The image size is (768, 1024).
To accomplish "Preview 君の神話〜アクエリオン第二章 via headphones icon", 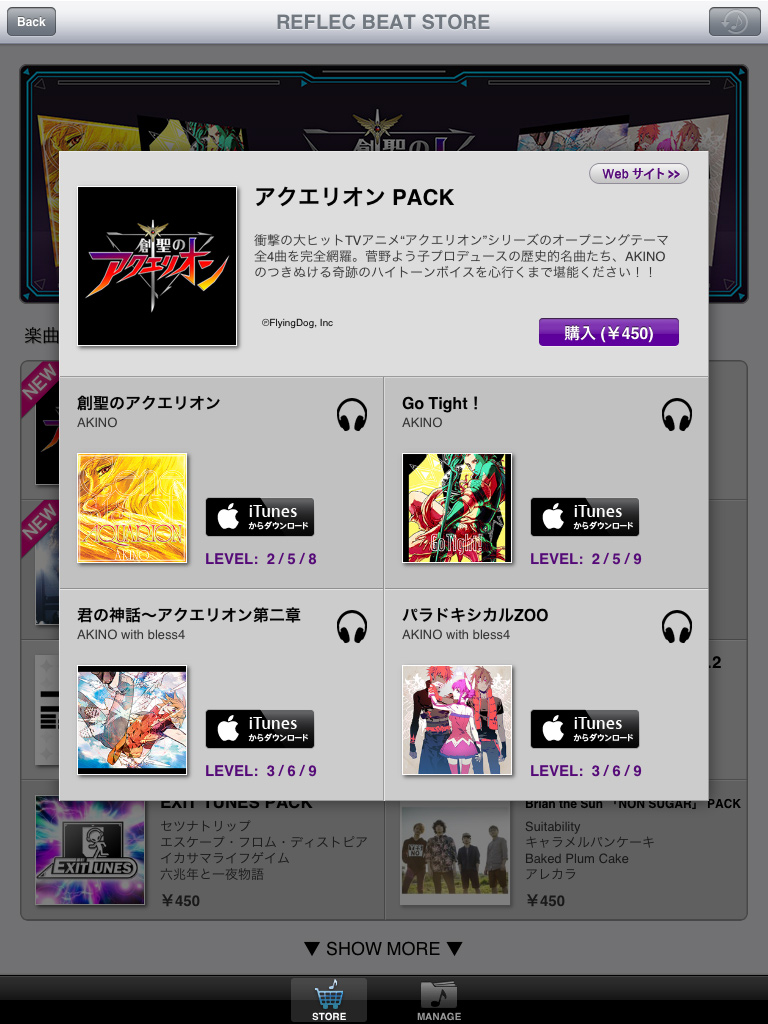I will tap(352, 626).
